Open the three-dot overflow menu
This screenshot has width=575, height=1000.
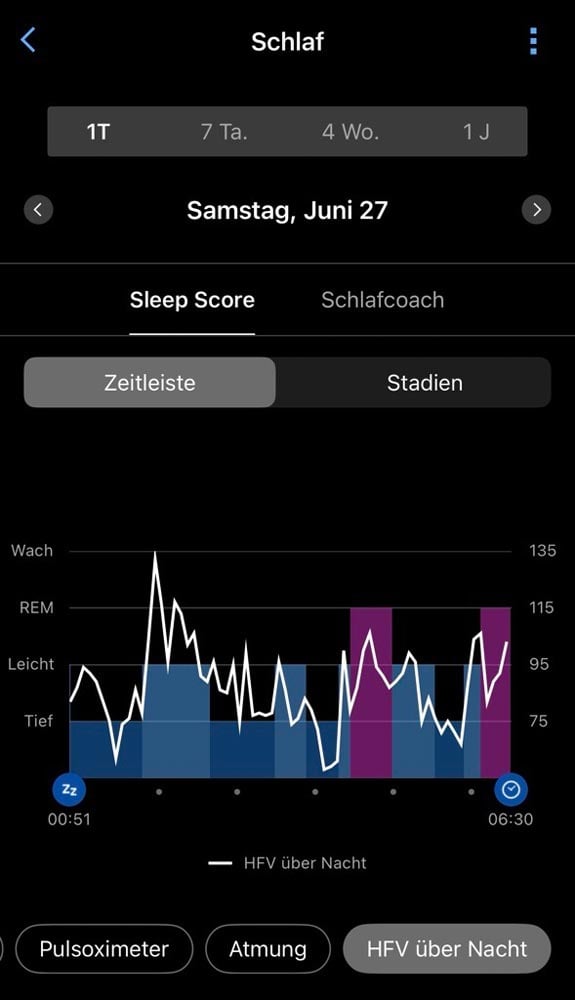pos(534,41)
